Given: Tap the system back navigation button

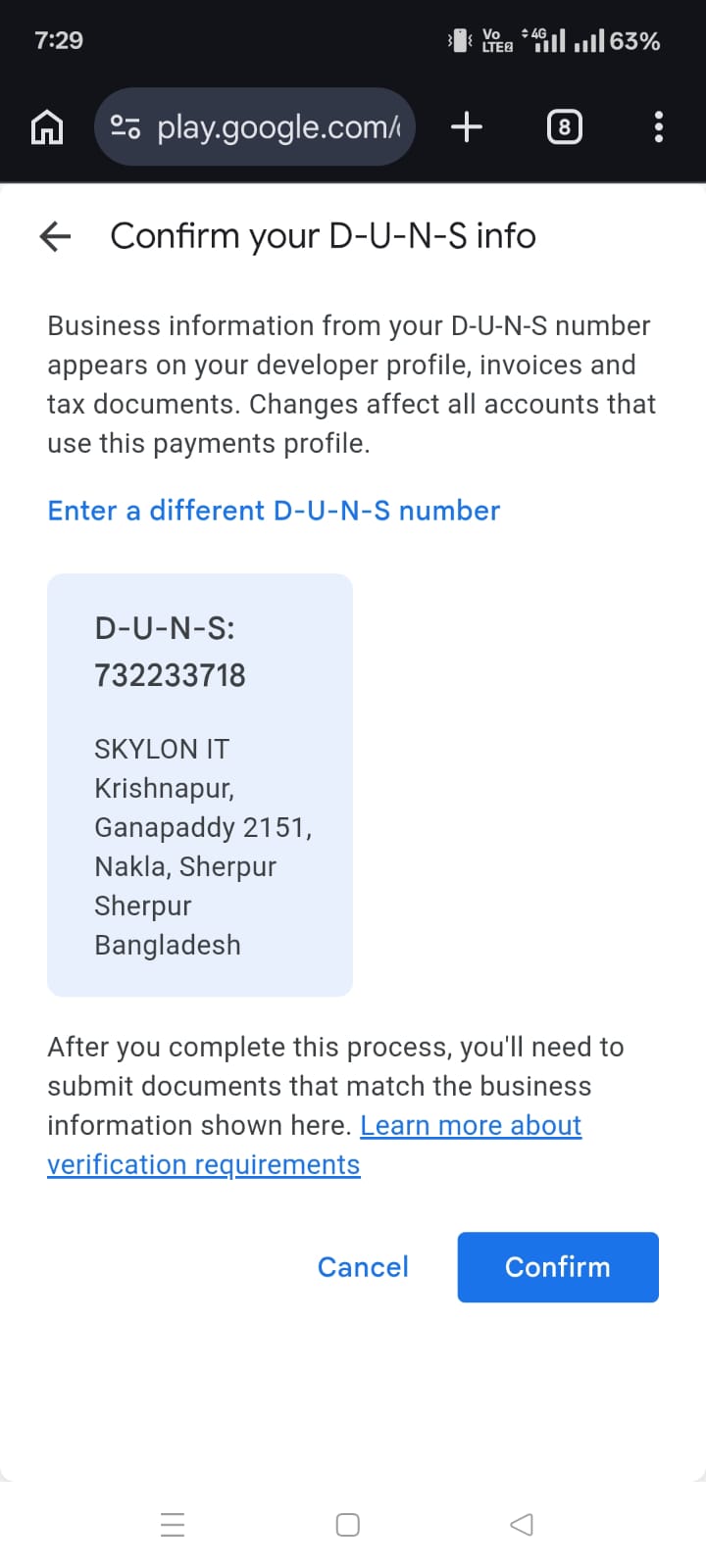Looking at the screenshot, I should (x=522, y=1525).
